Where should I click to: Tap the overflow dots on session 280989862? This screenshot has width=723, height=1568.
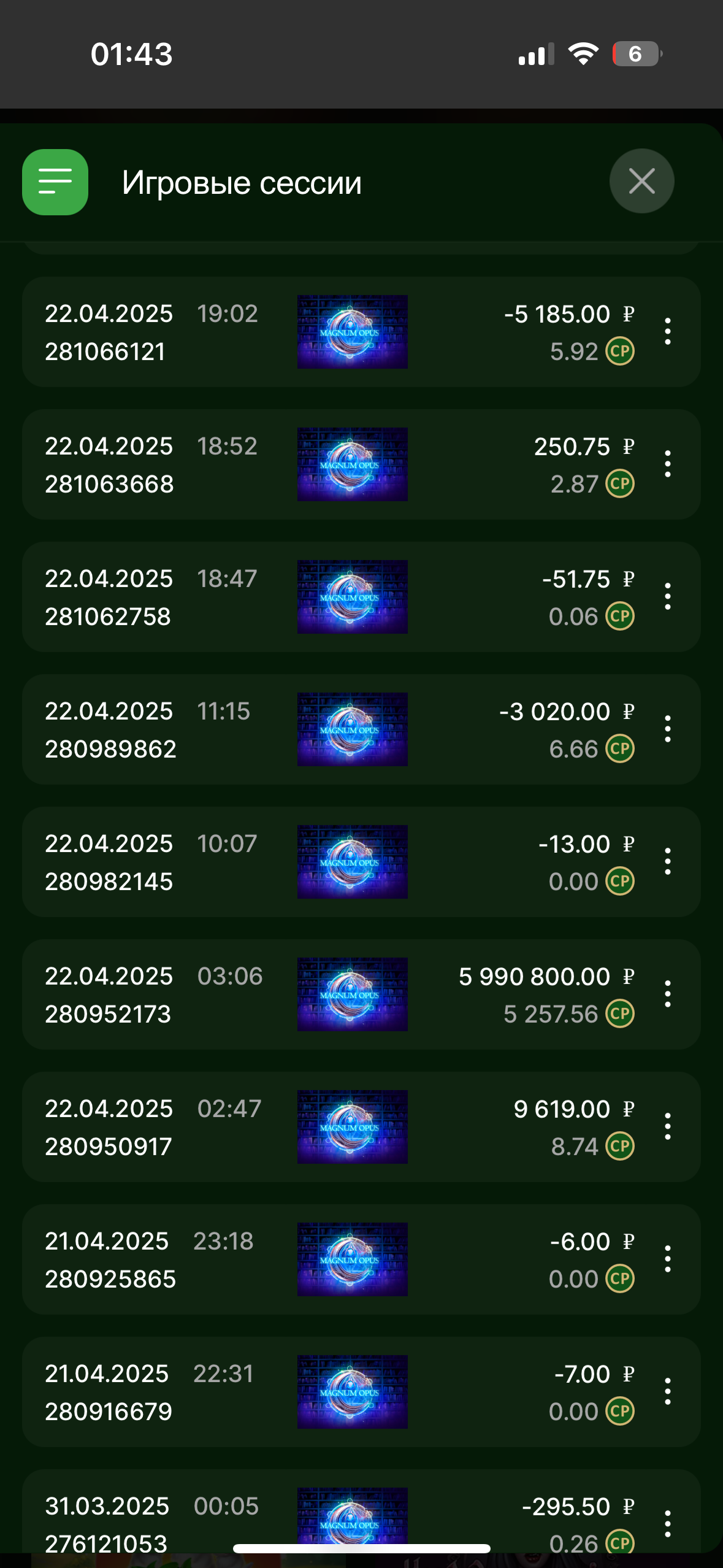[x=668, y=729]
